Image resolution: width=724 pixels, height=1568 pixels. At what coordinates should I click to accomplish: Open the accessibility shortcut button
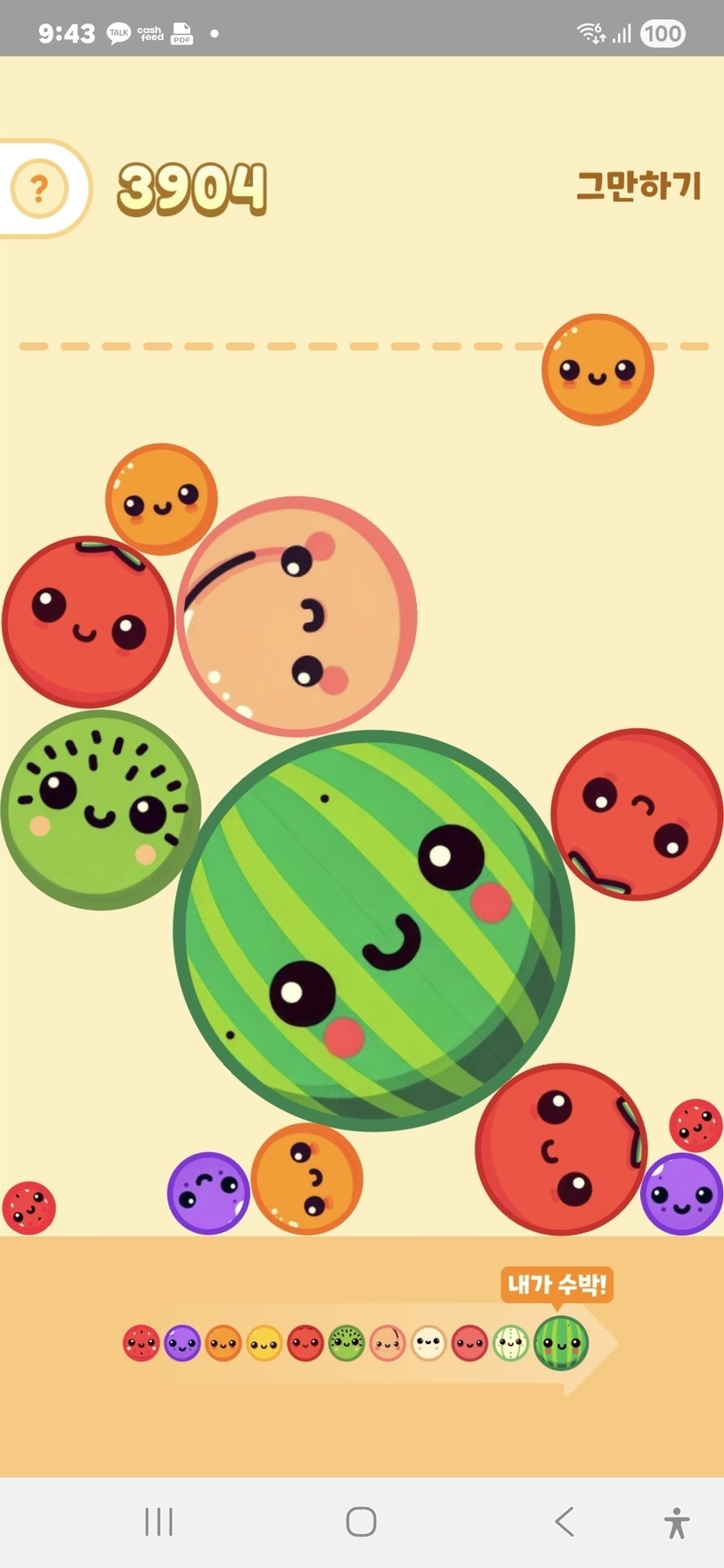coord(676,1523)
